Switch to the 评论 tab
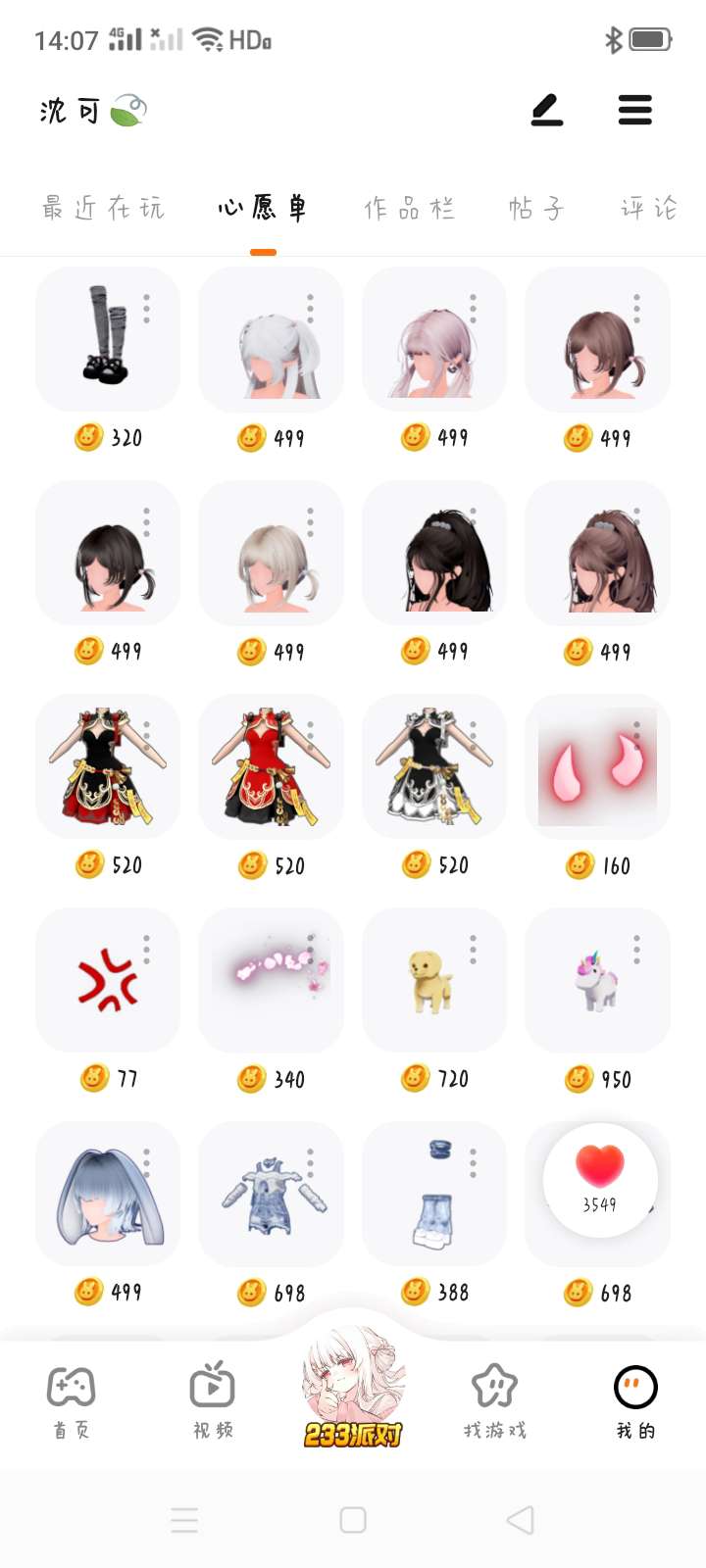Viewport: 706px width, 1568px height. 648,208
